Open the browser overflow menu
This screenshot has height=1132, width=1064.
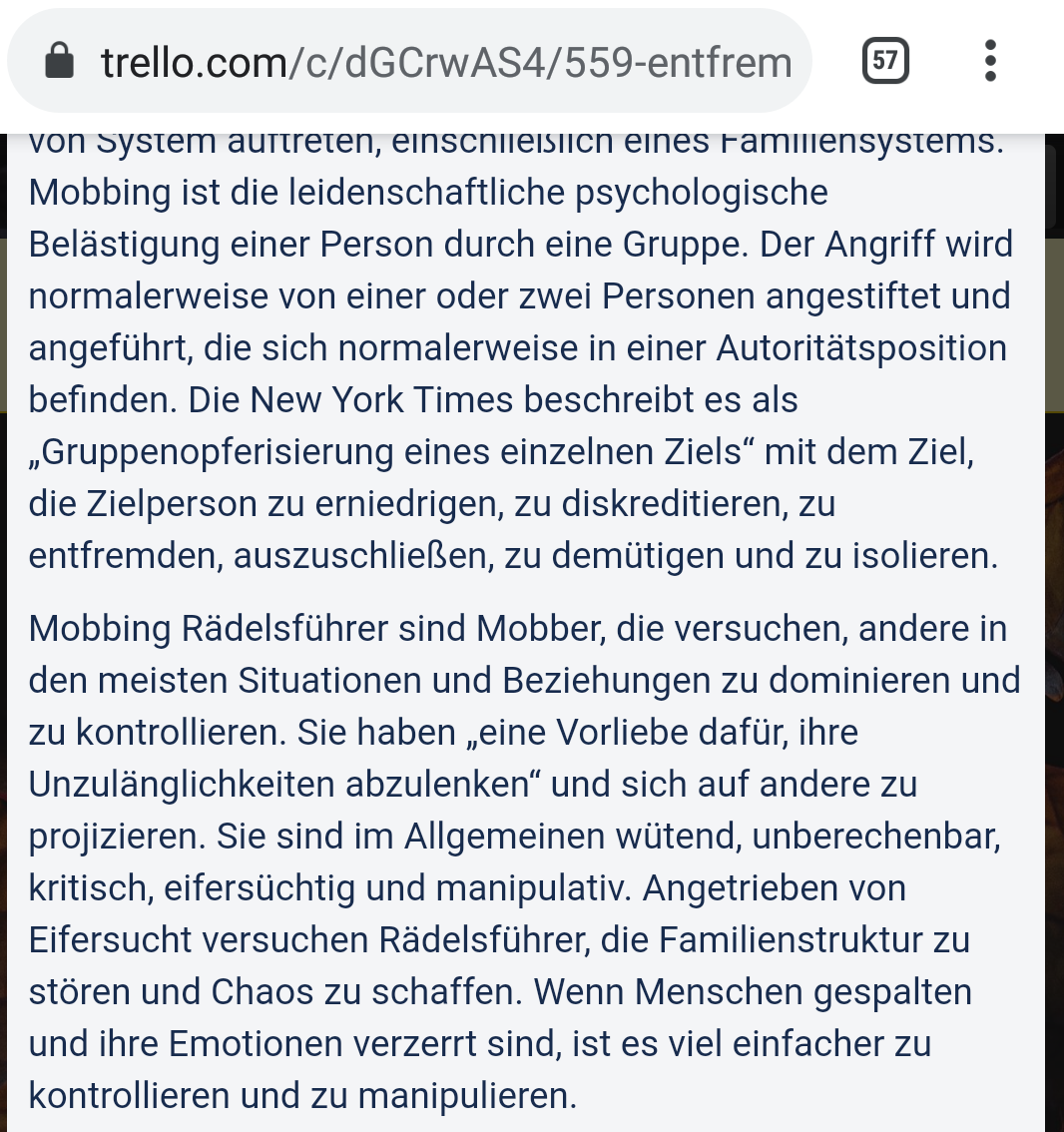pyautogui.click(x=989, y=61)
